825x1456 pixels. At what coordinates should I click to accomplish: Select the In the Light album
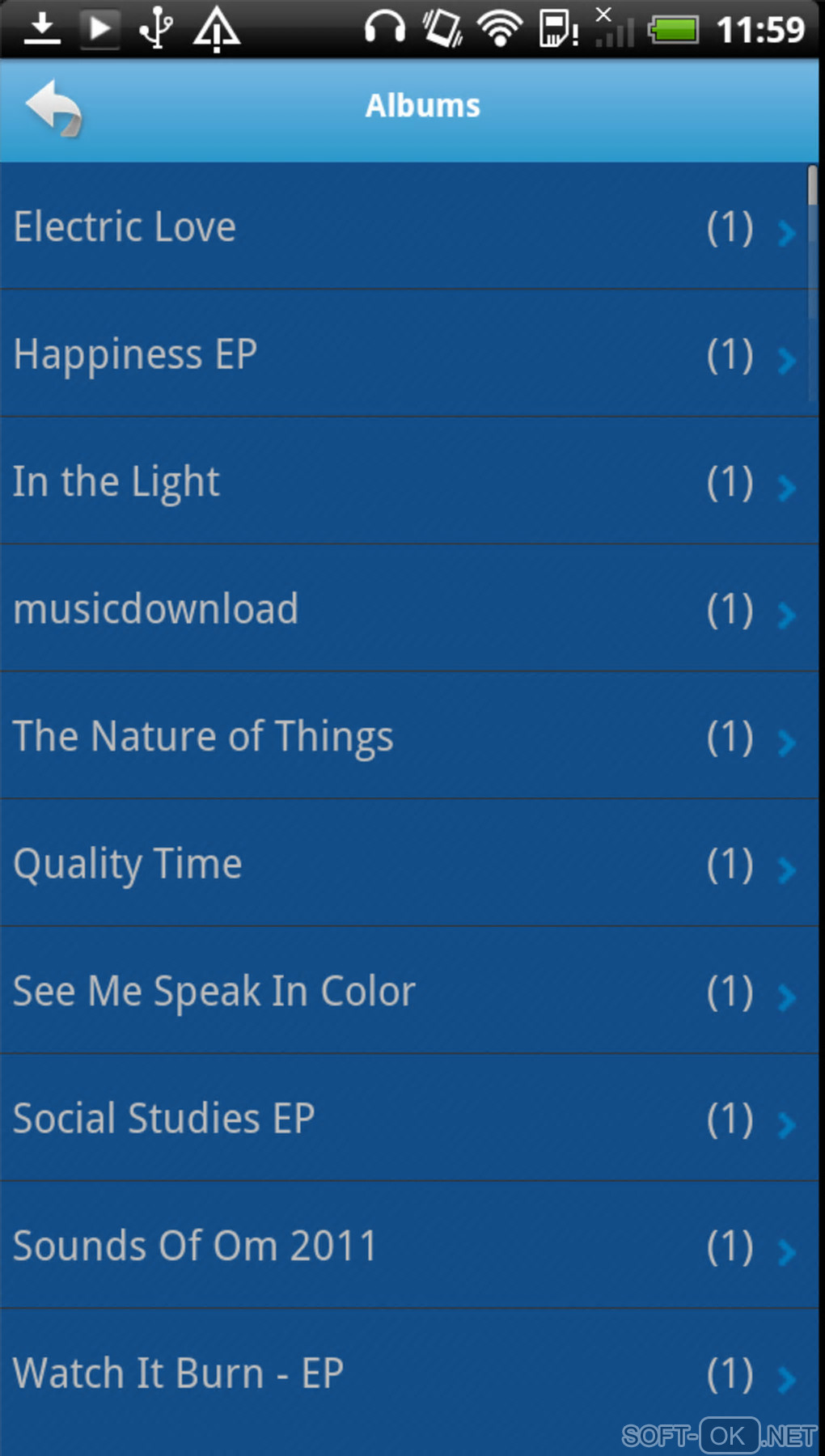(x=404, y=481)
